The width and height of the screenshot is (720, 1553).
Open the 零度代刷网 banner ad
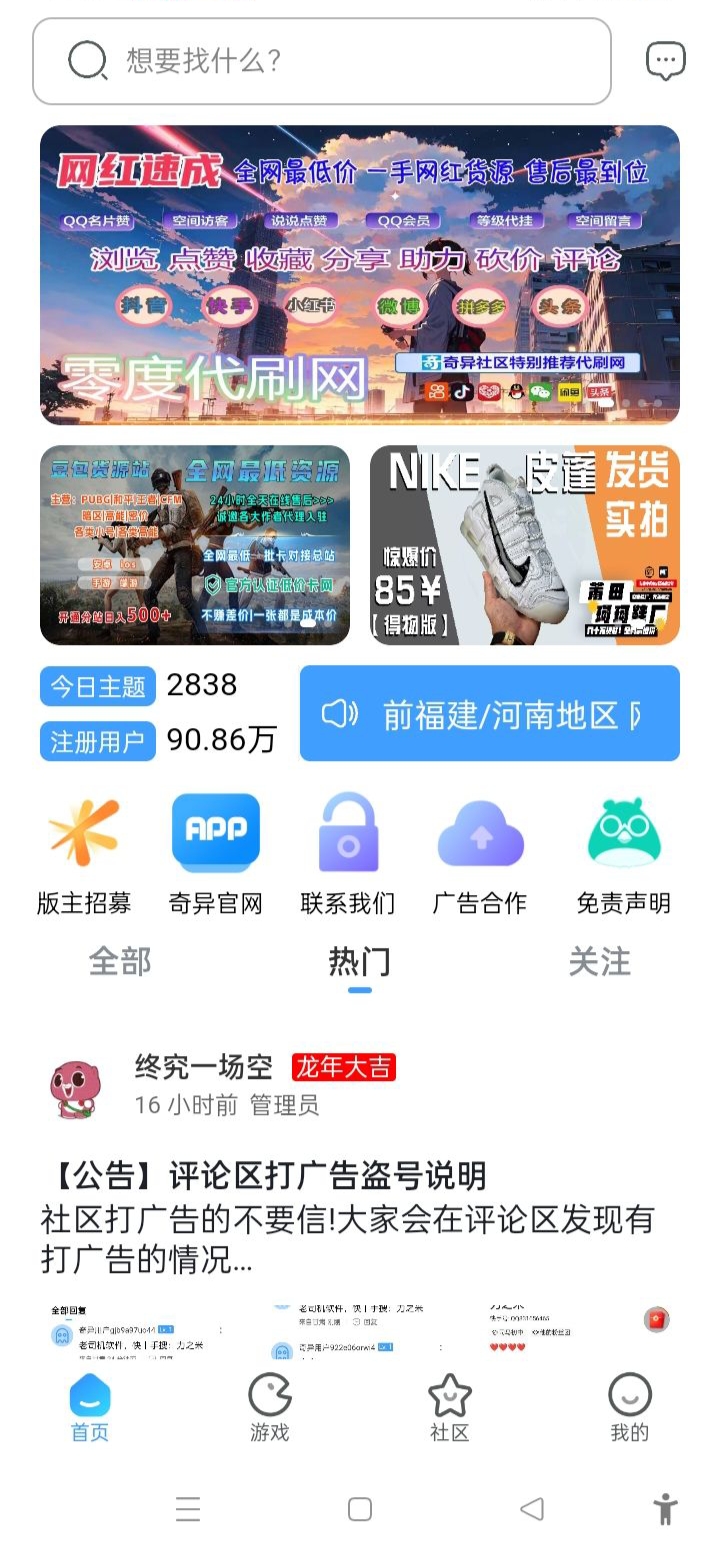[x=360, y=275]
